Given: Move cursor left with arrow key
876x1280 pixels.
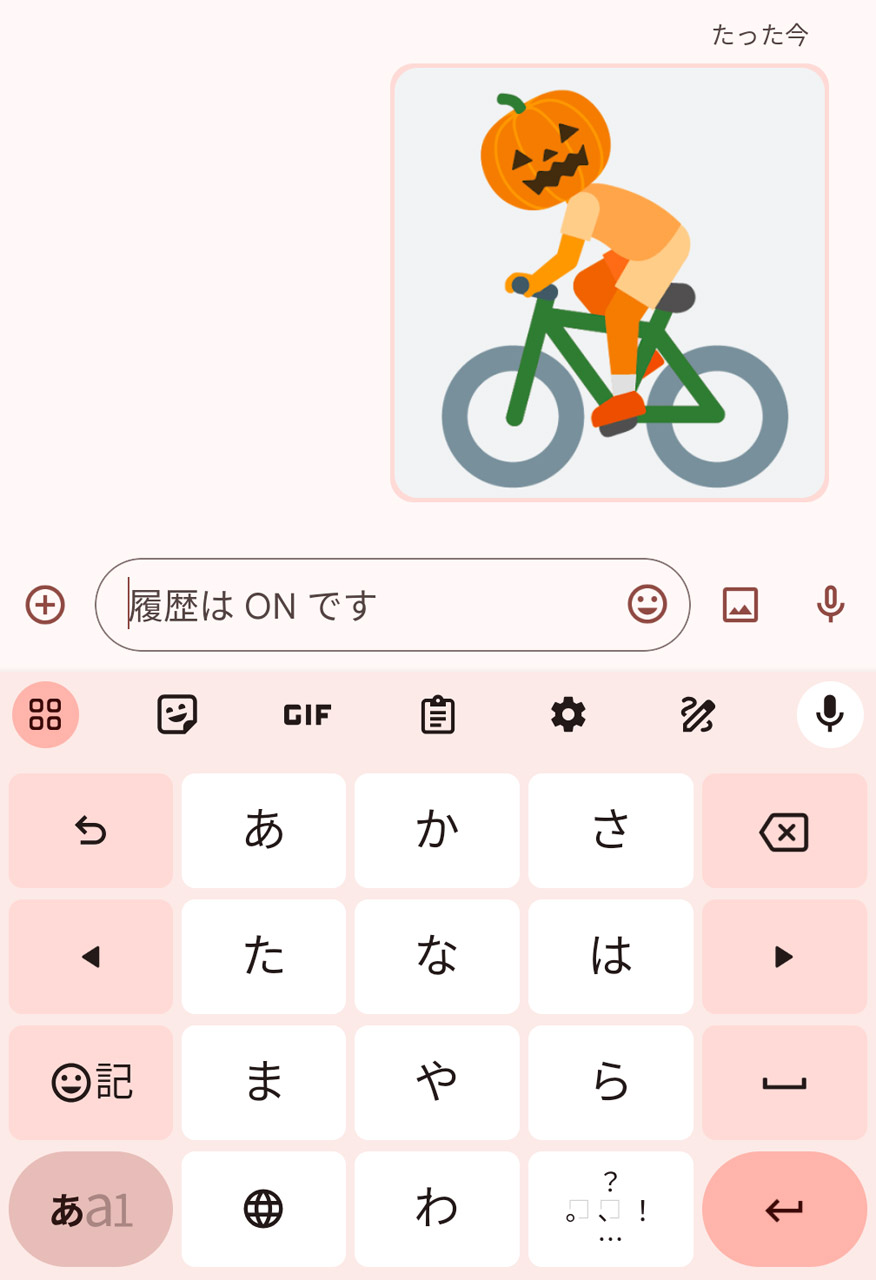Looking at the screenshot, I should click(91, 957).
